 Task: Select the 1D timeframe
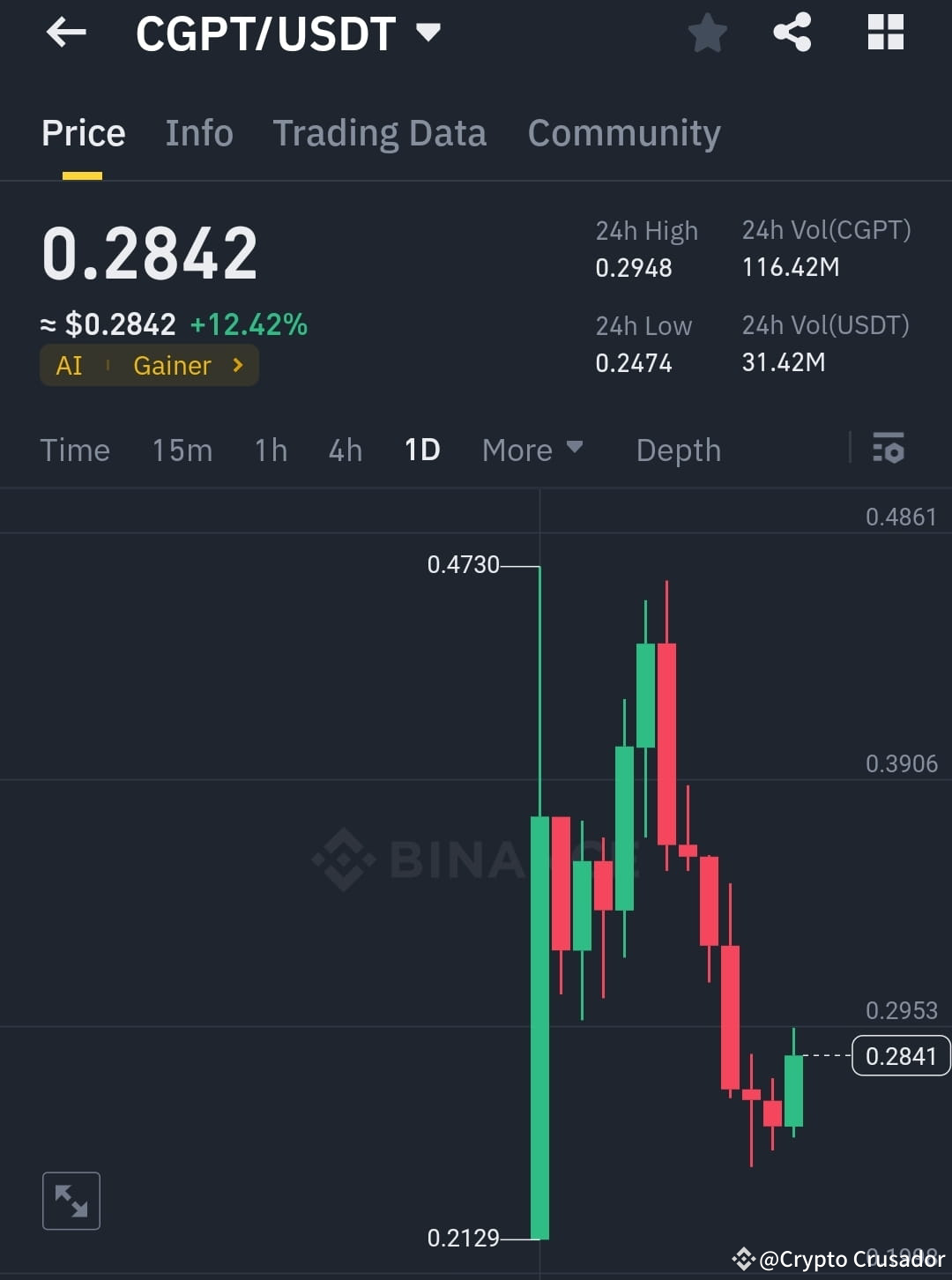click(x=421, y=450)
